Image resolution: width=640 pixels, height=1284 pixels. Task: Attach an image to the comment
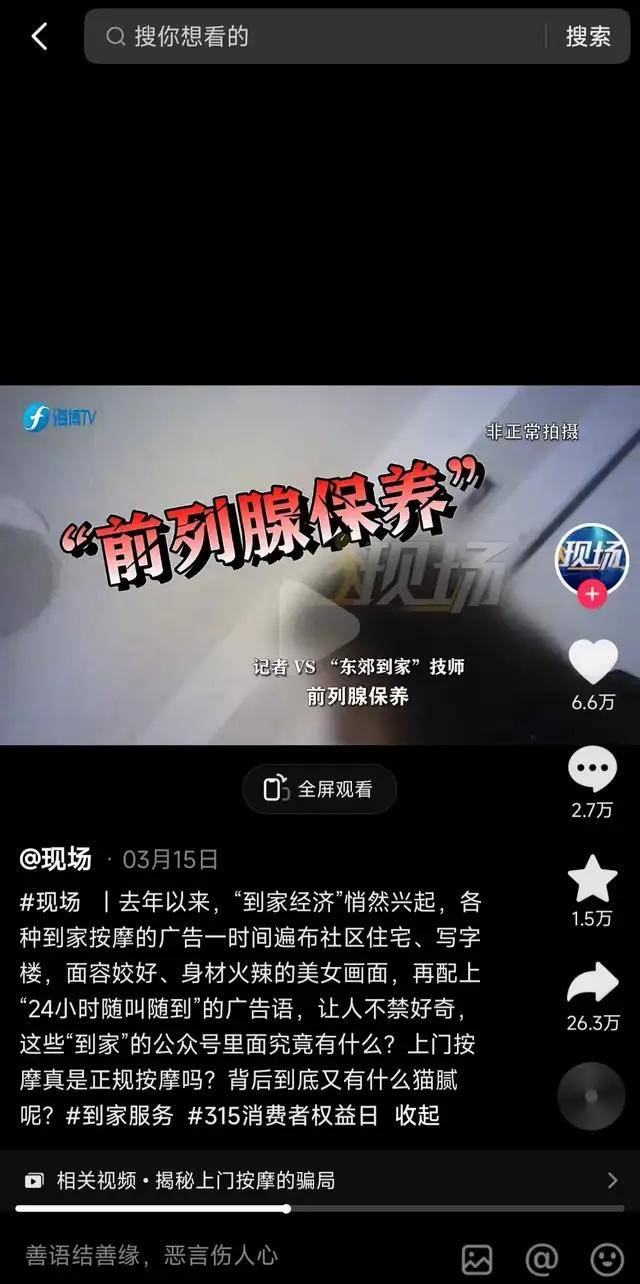[x=477, y=1258]
